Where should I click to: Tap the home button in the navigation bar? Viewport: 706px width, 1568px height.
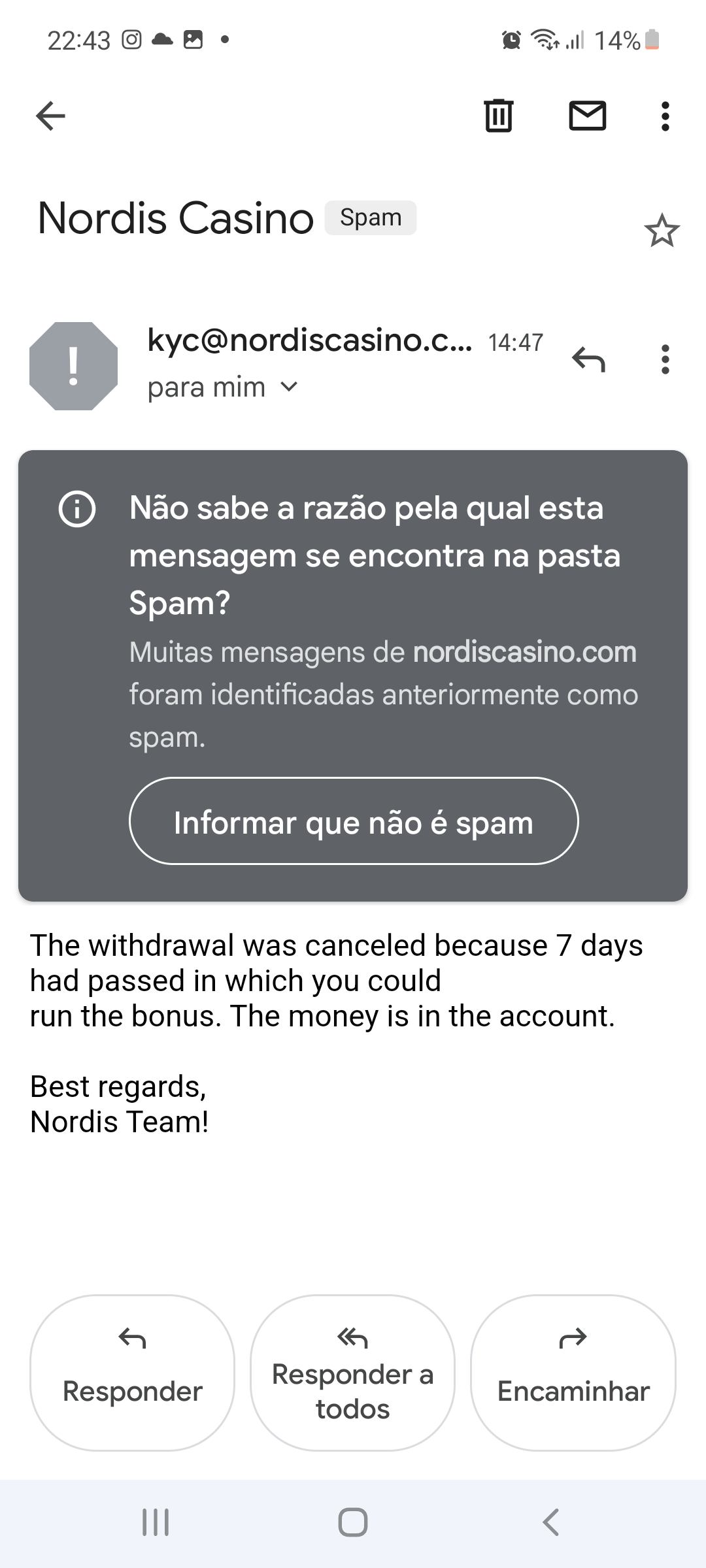[x=352, y=1523]
